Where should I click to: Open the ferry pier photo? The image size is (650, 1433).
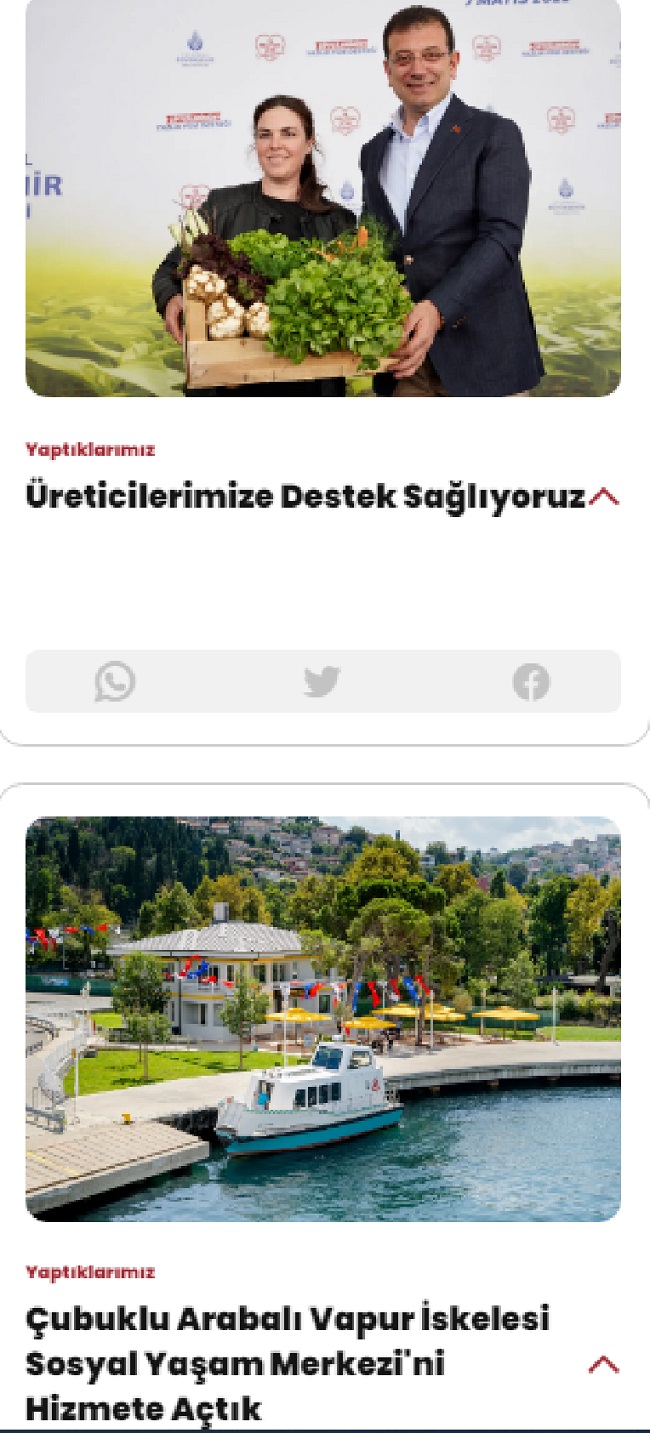point(323,1019)
